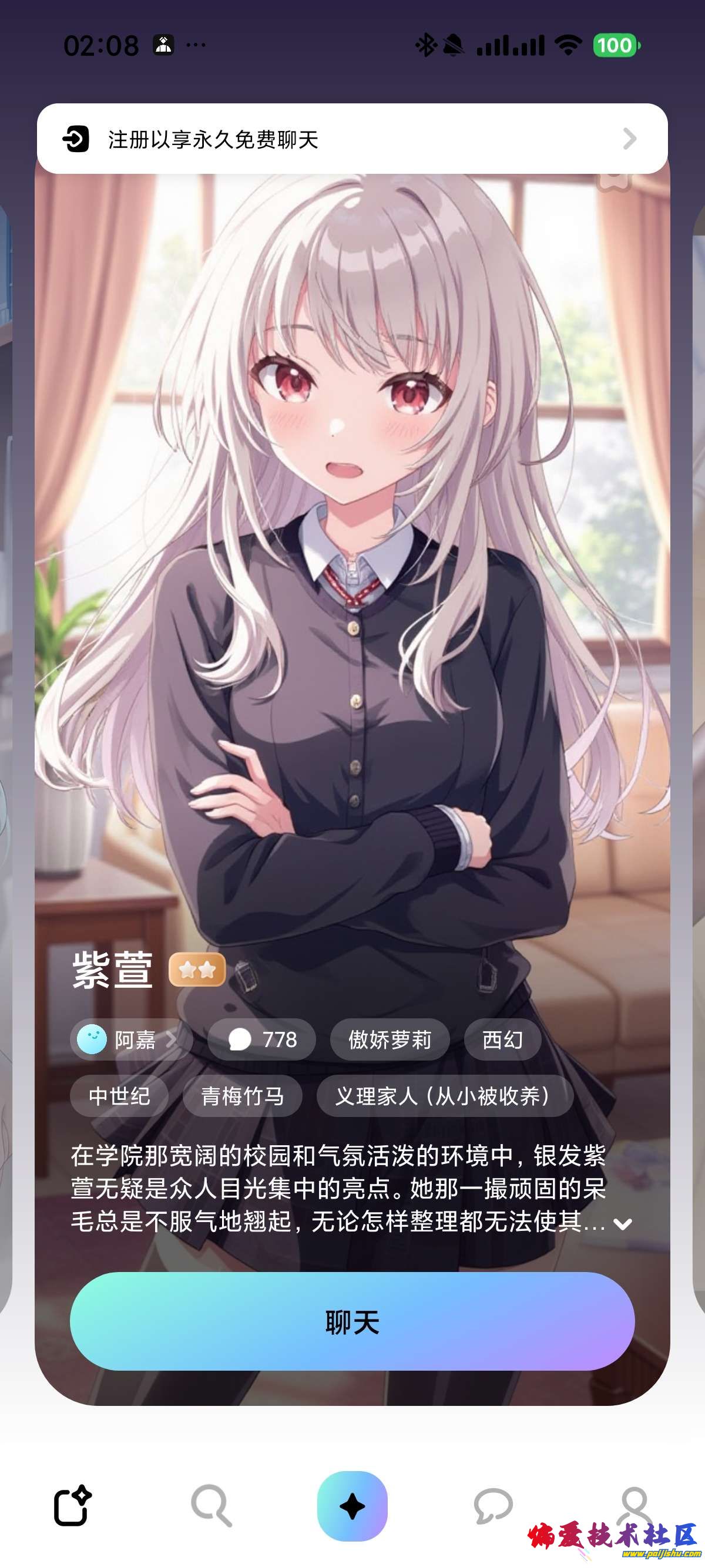Open the profile tab

coord(634,1503)
